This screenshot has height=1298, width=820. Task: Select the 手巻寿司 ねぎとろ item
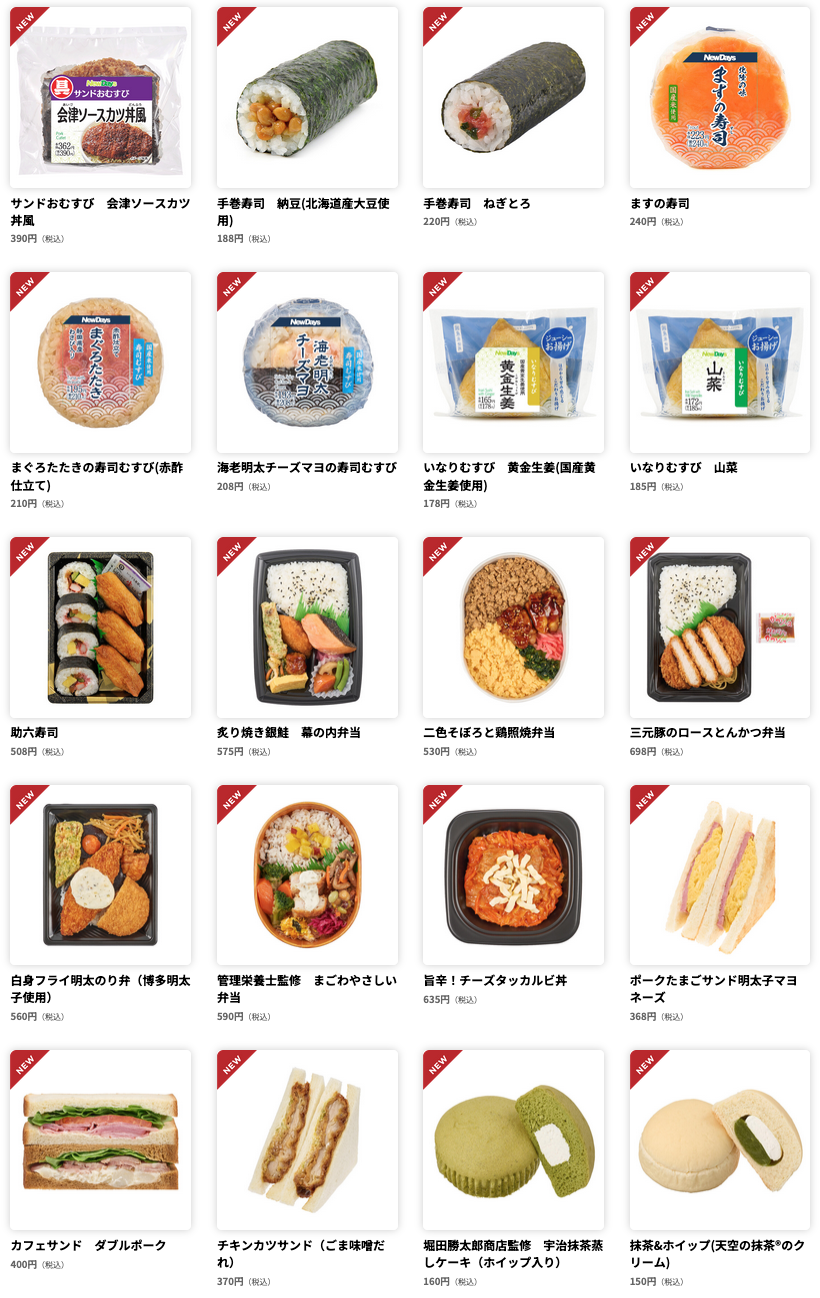tap(513, 98)
